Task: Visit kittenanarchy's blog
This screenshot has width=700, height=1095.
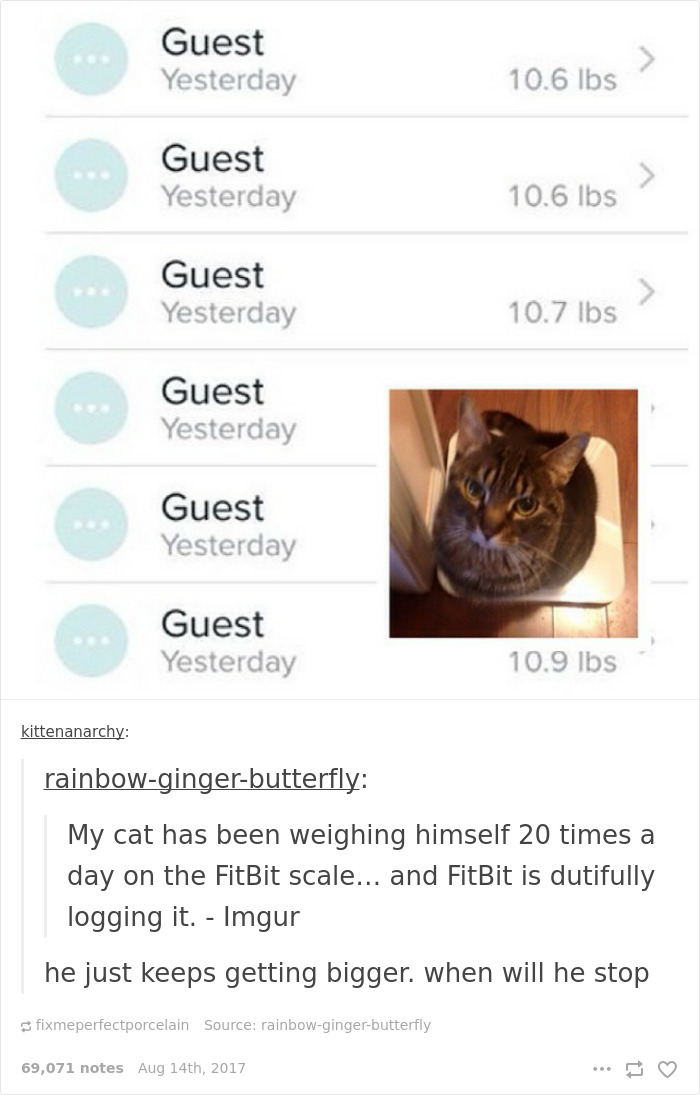Action: (73, 731)
